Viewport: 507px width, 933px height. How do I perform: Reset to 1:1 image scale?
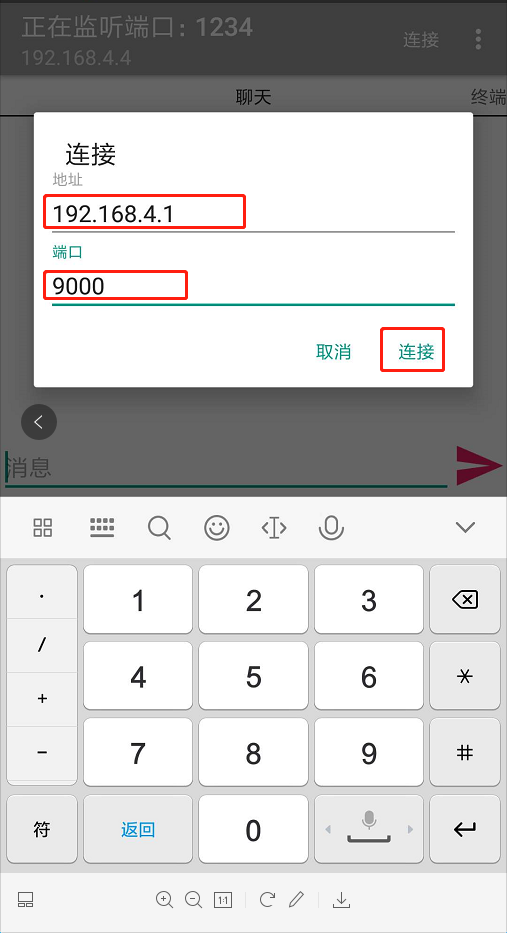point(223,900)
